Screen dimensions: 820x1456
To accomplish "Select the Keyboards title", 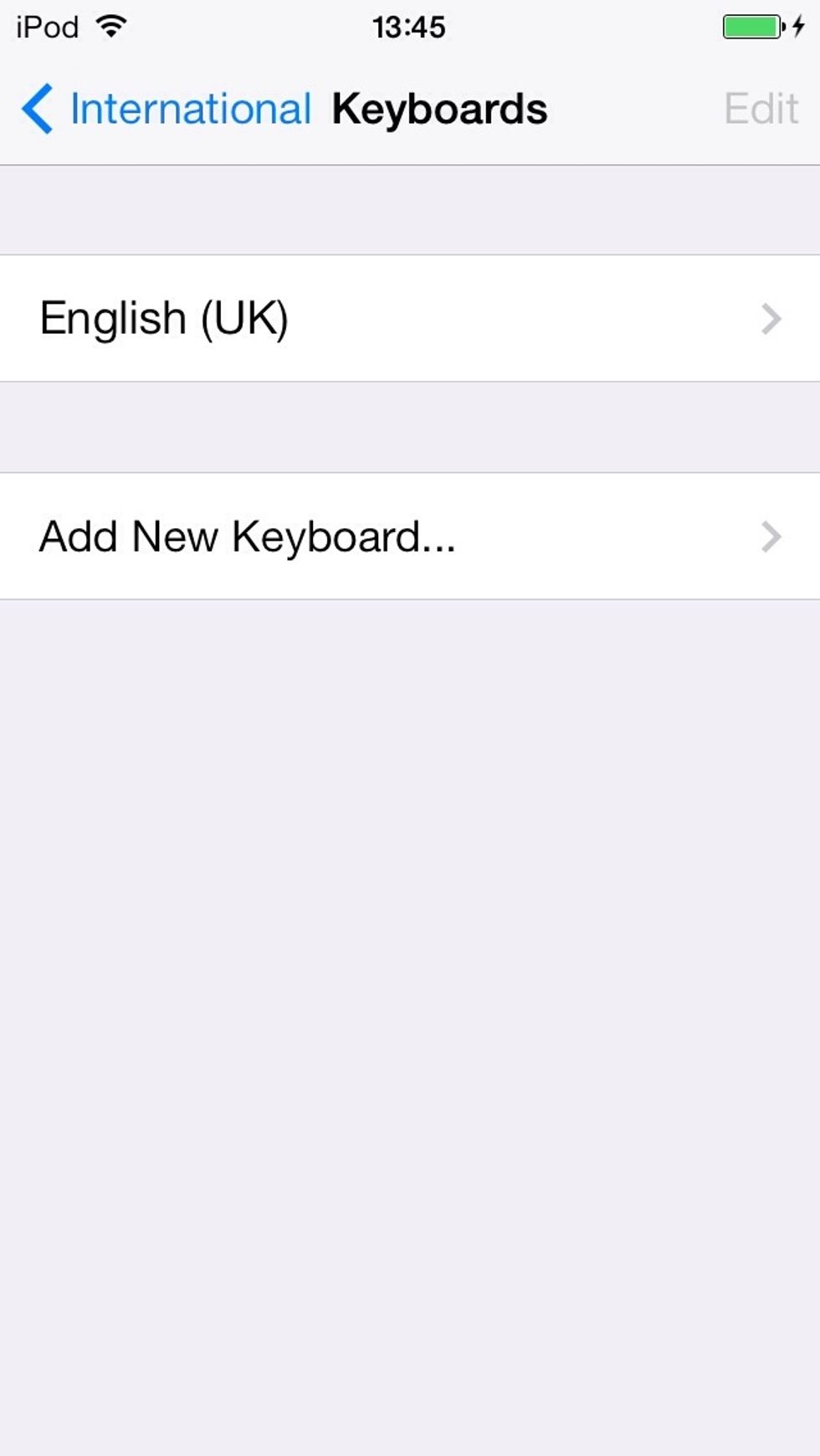I will [441, 109].
